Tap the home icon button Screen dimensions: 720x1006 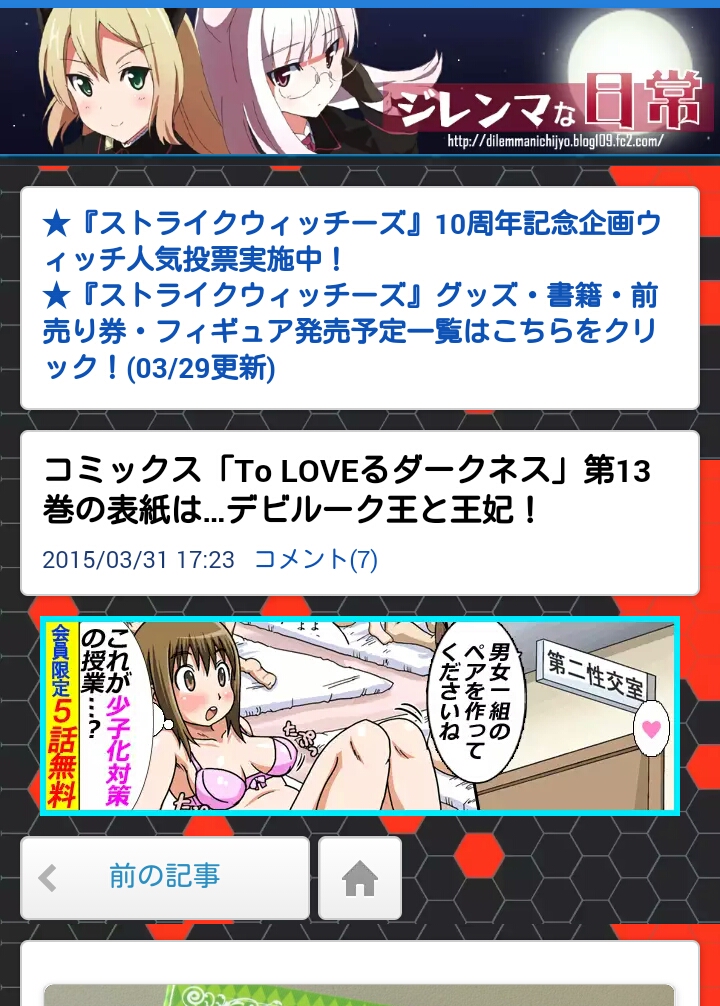pos(360,878)
